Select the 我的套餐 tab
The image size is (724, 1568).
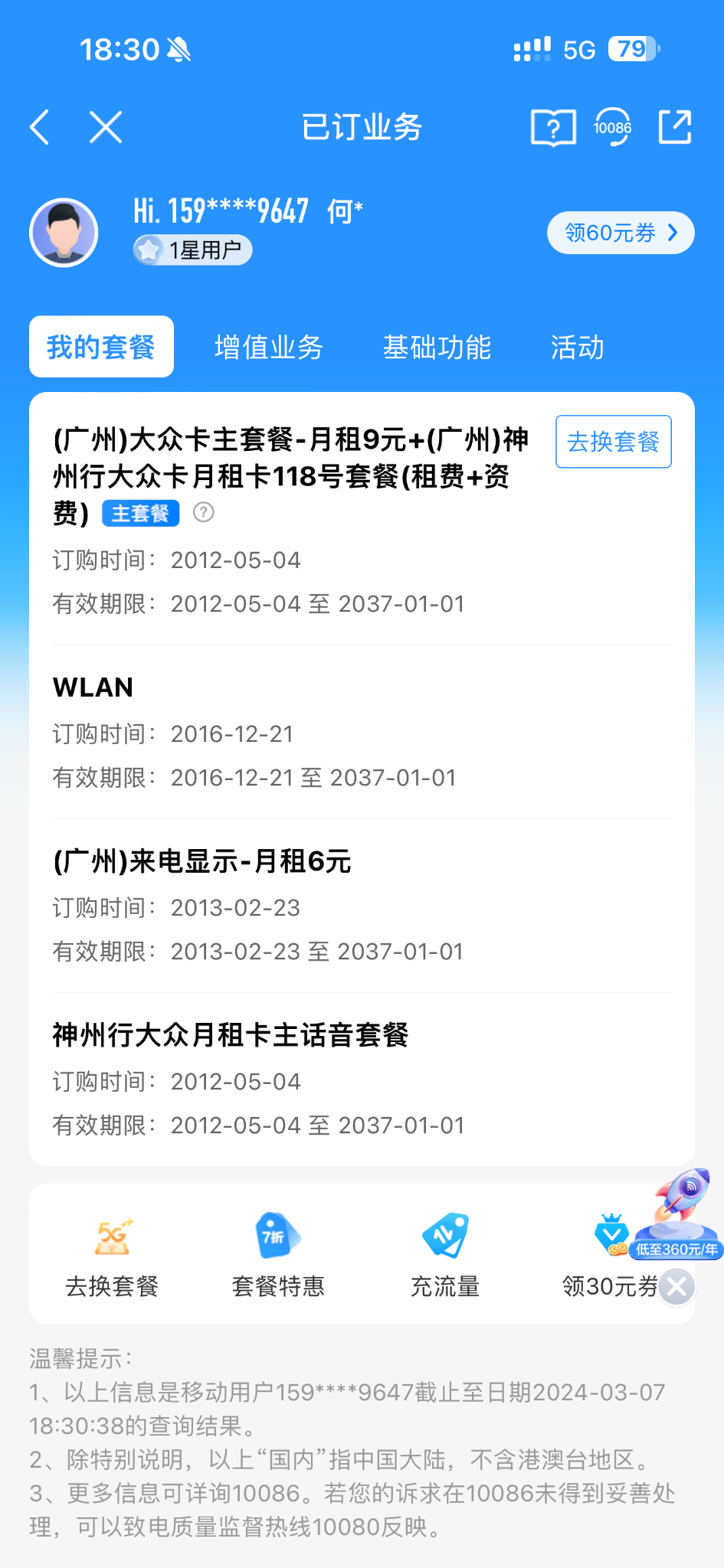coord(101,348)
